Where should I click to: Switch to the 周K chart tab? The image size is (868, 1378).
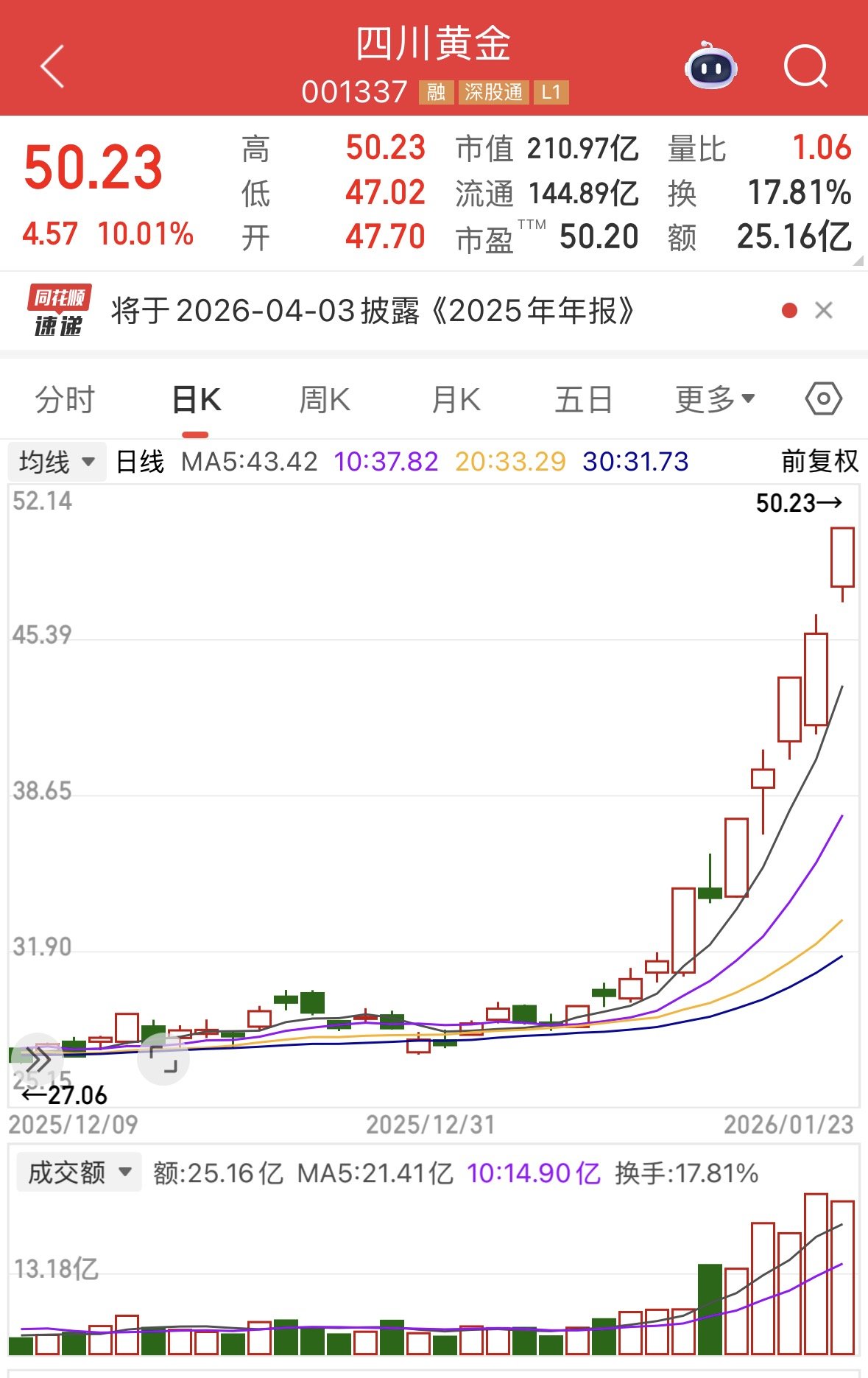[x=325, y=401]
